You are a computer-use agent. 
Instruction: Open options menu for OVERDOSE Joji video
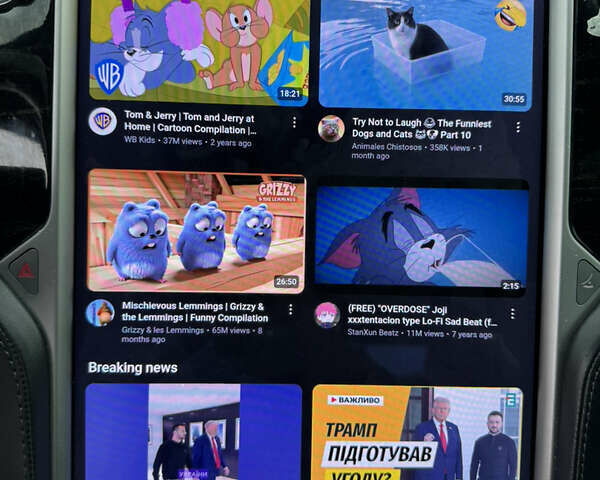[x=512, y=313]
